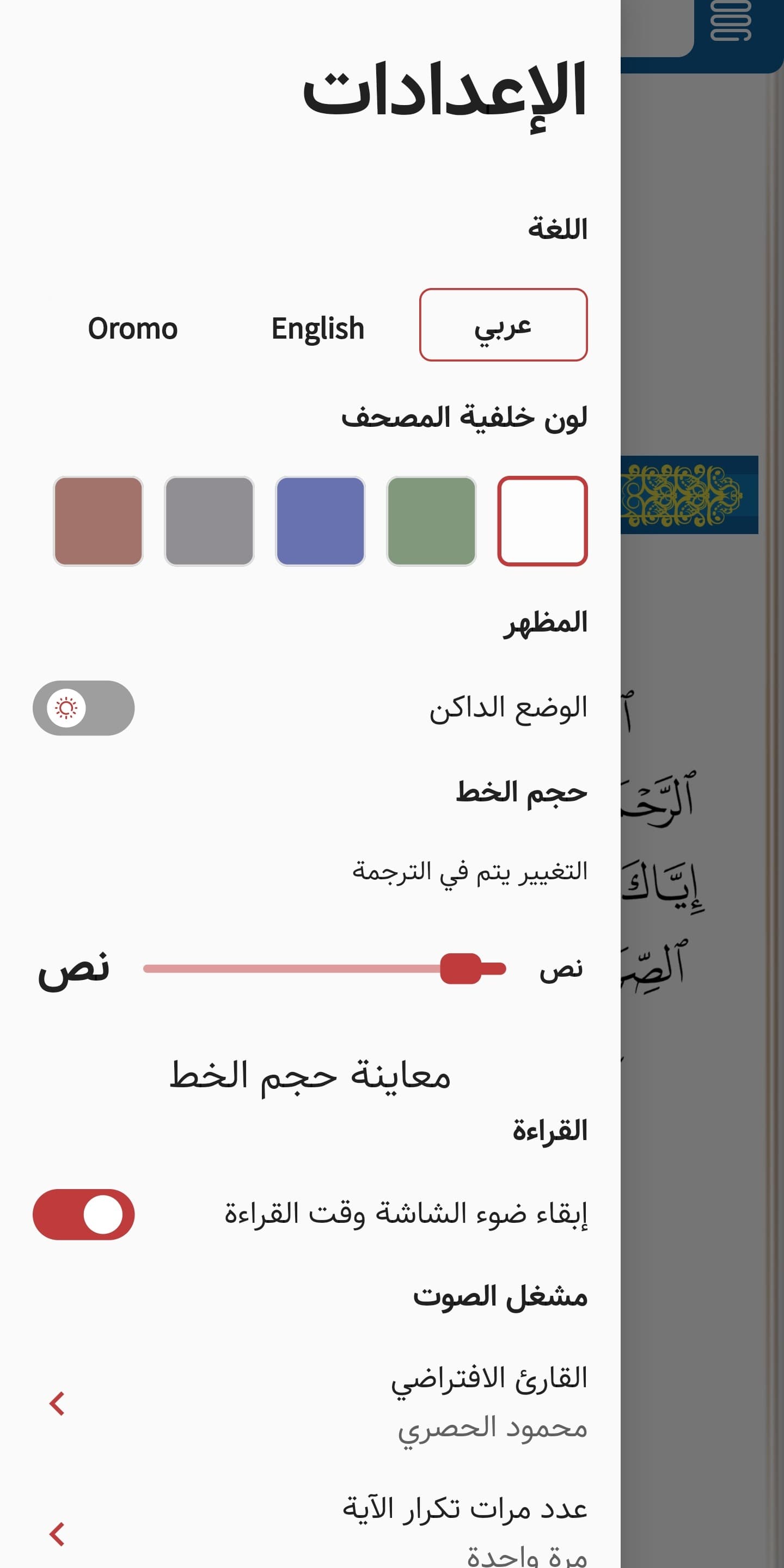Select عربي as the app language
Viewport: 784px width, 1568px height.
point(503,325)
